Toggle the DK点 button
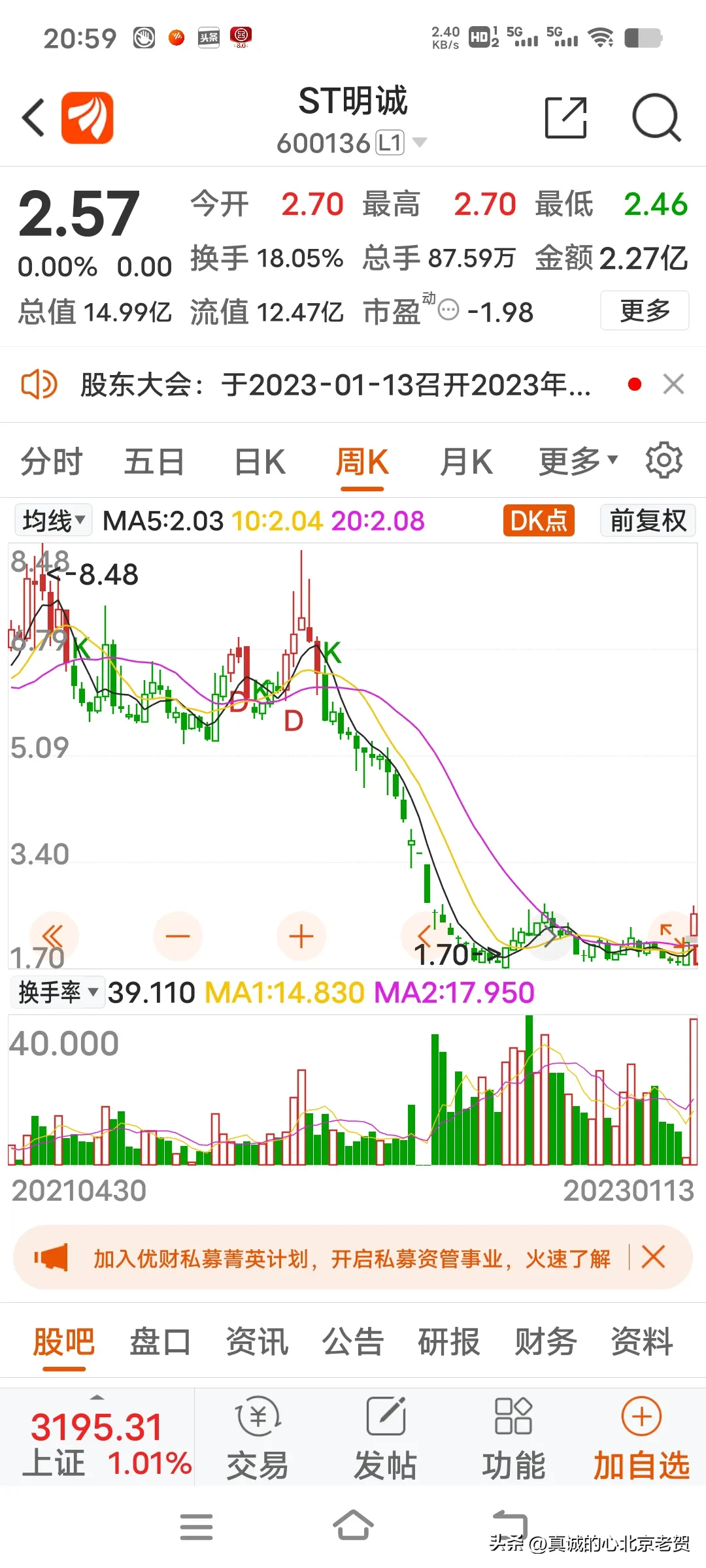This screenshot has width=706, height=1568. coord(539,521)
